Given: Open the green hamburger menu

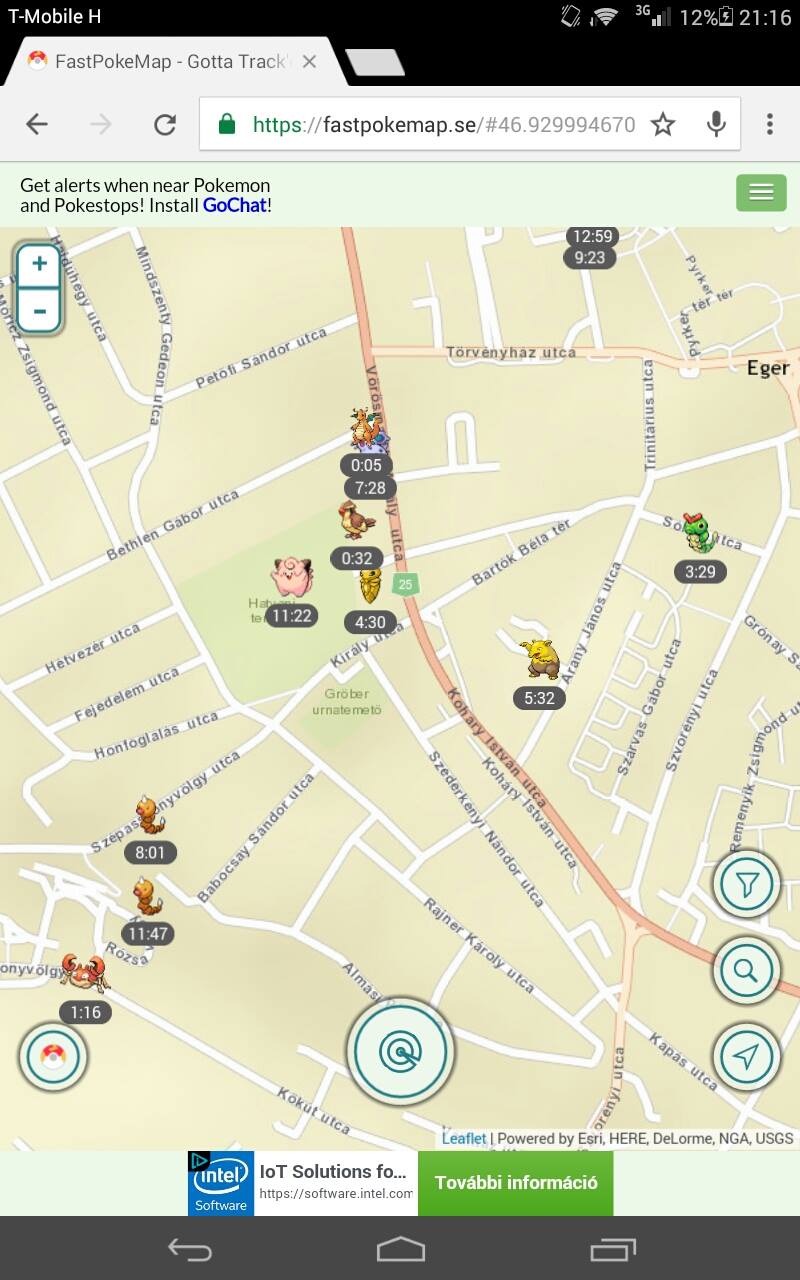Looking at the screenshot, I should (761, 193).
